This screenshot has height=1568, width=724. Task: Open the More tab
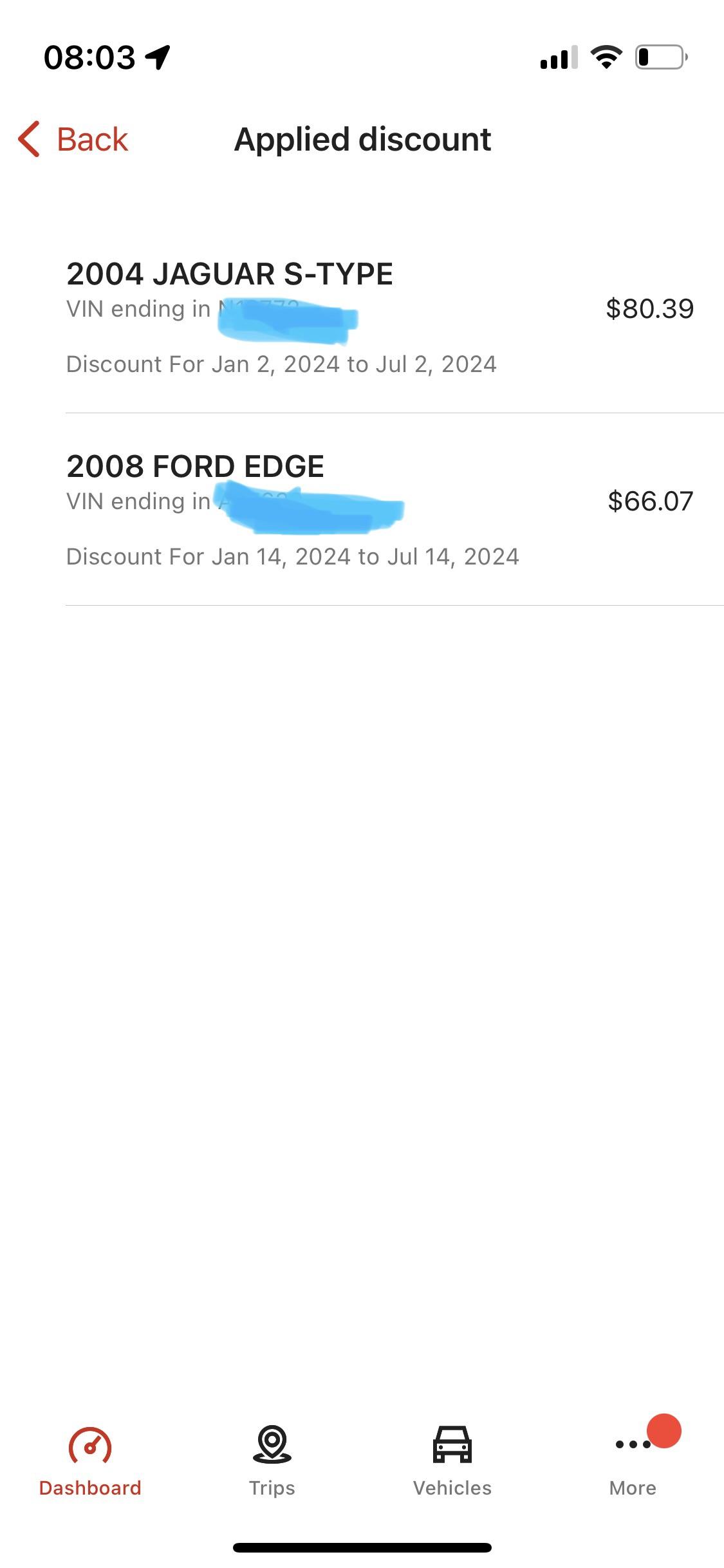pos(633,1461)
